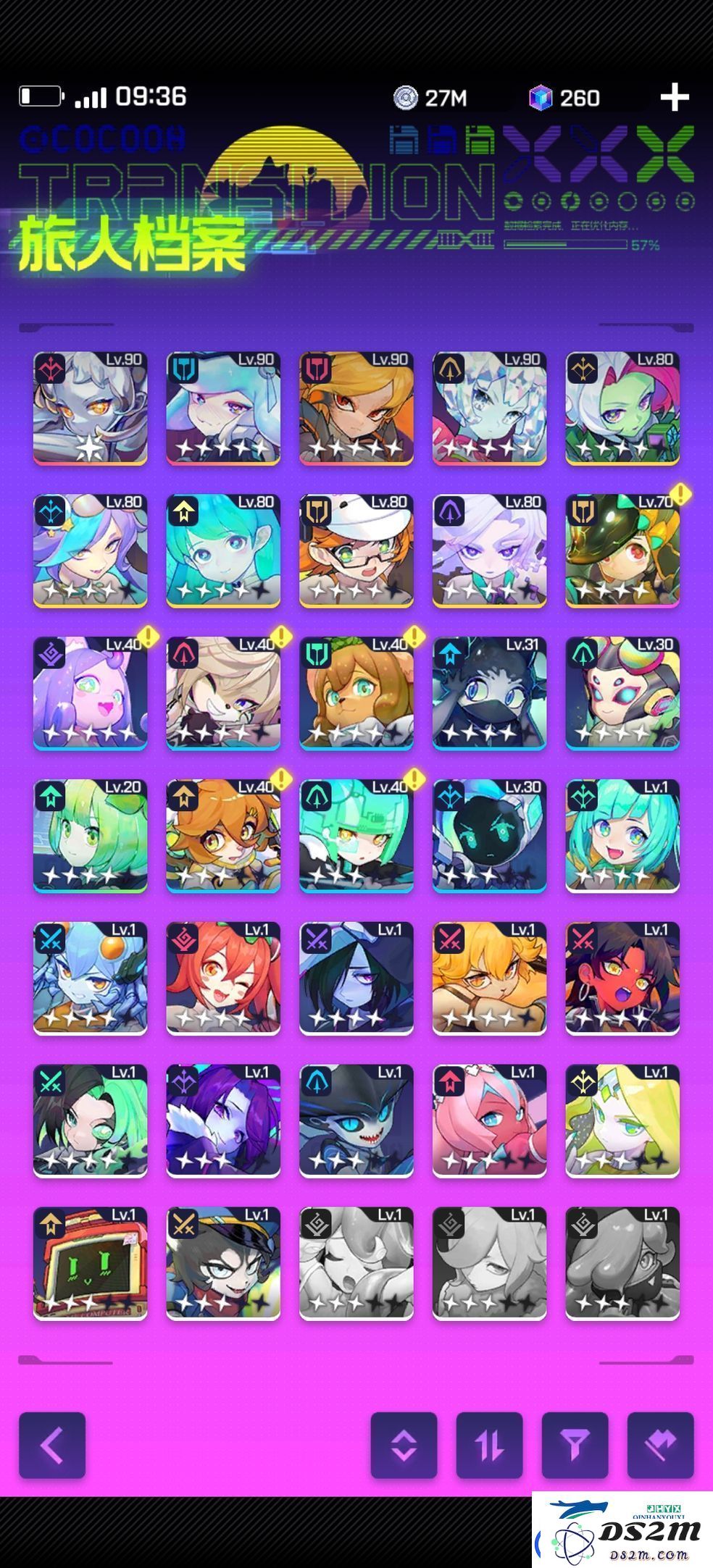Open the crystal-faced Lv.90 character
The width and height of the screenshot is (713, 1568).
point(489,408)
